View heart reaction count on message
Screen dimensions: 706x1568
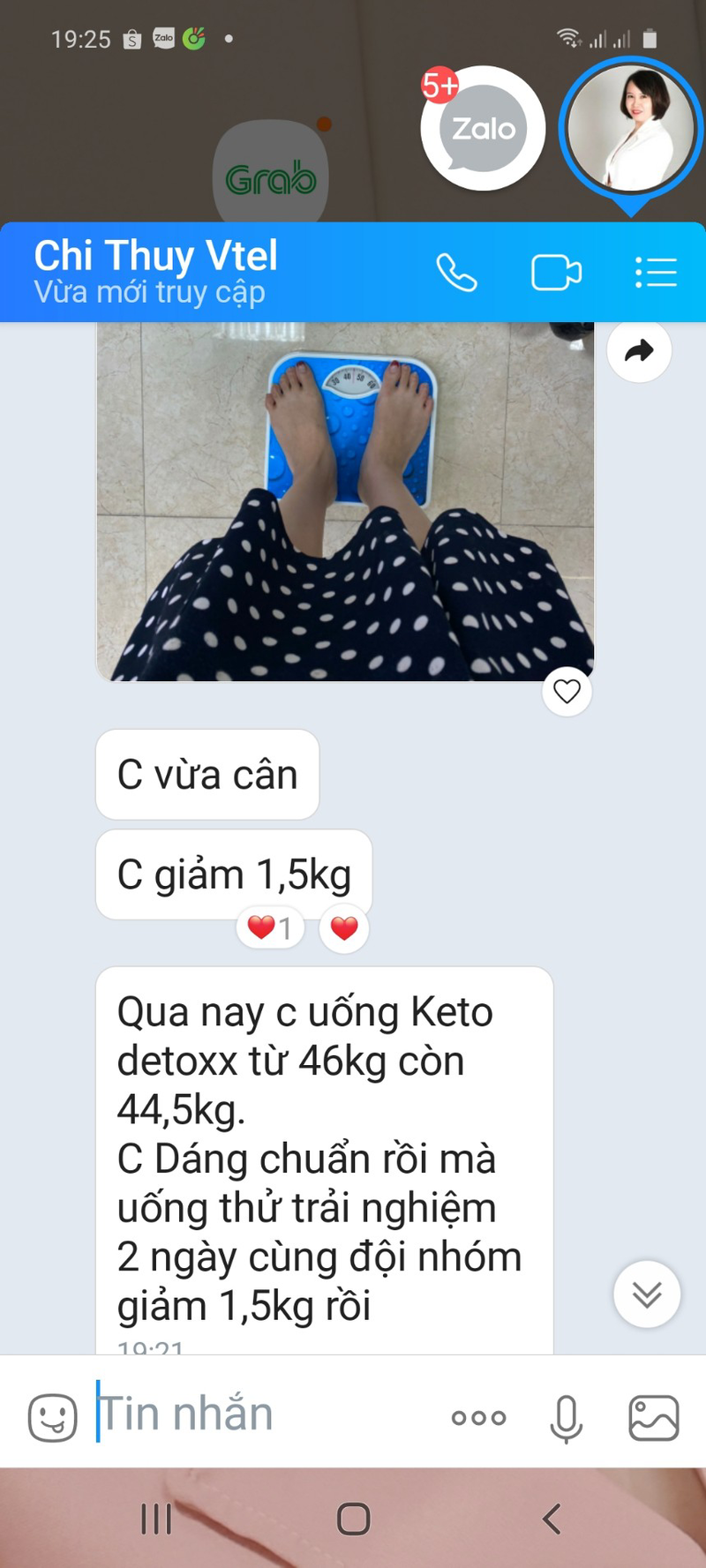tap(270, 928)
